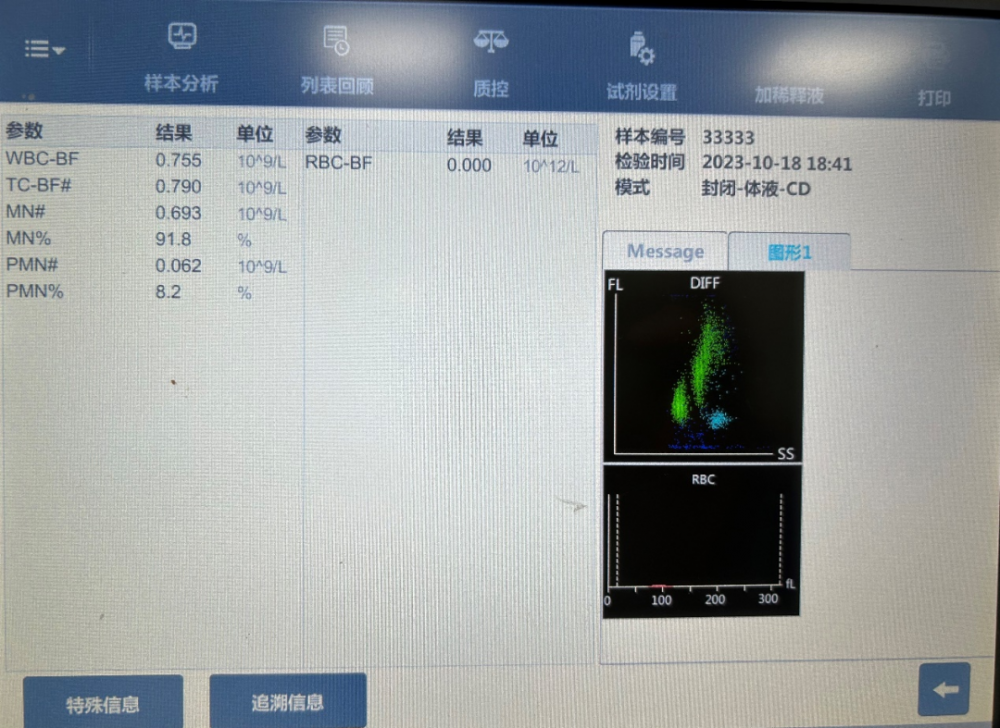Open 质控 quality control
Viewport: 1000px width, 728px height.
click(490, 64)
